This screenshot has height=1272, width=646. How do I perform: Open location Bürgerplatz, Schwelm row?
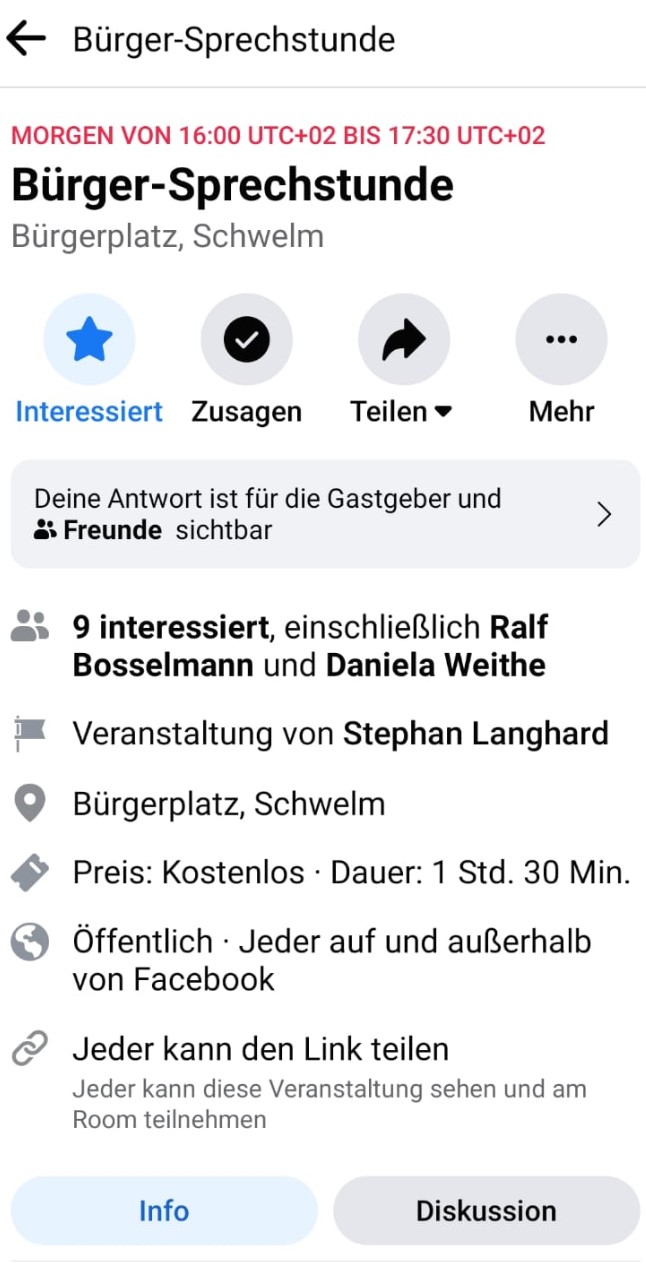tap(323, 804)
